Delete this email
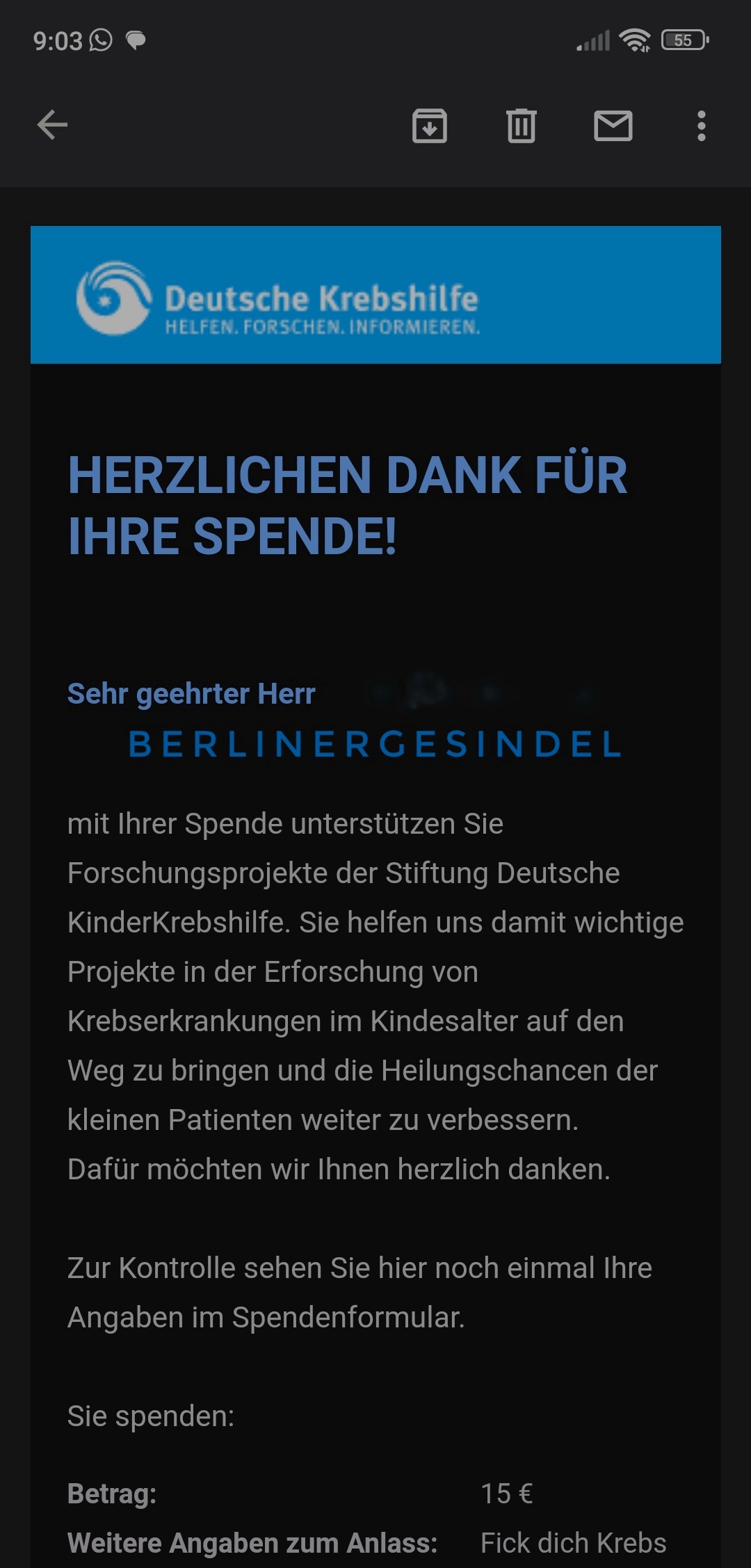This screenshot has height=1568, width=751. click(521, 126)
